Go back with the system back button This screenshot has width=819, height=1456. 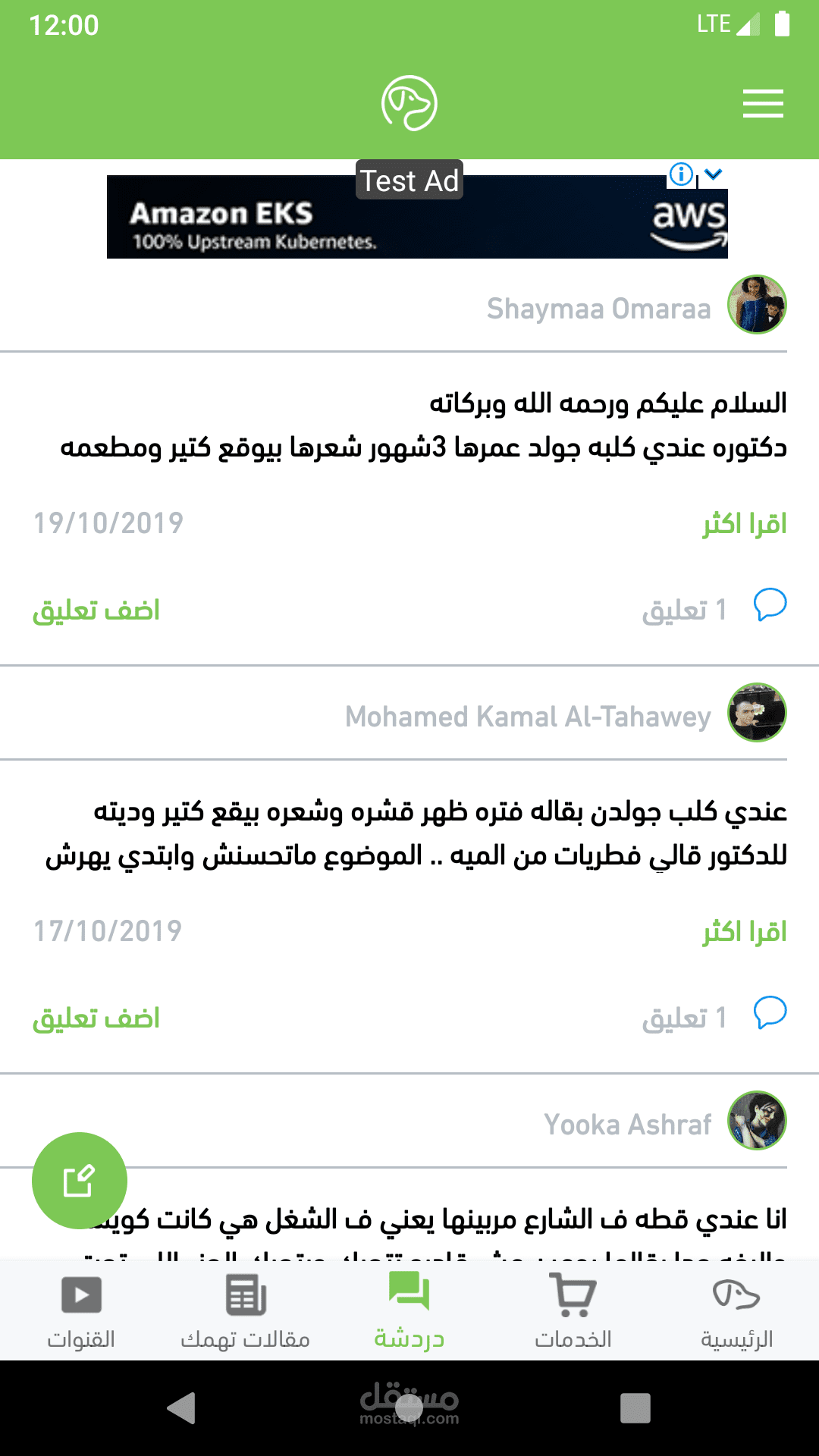tap(182, 1408)
